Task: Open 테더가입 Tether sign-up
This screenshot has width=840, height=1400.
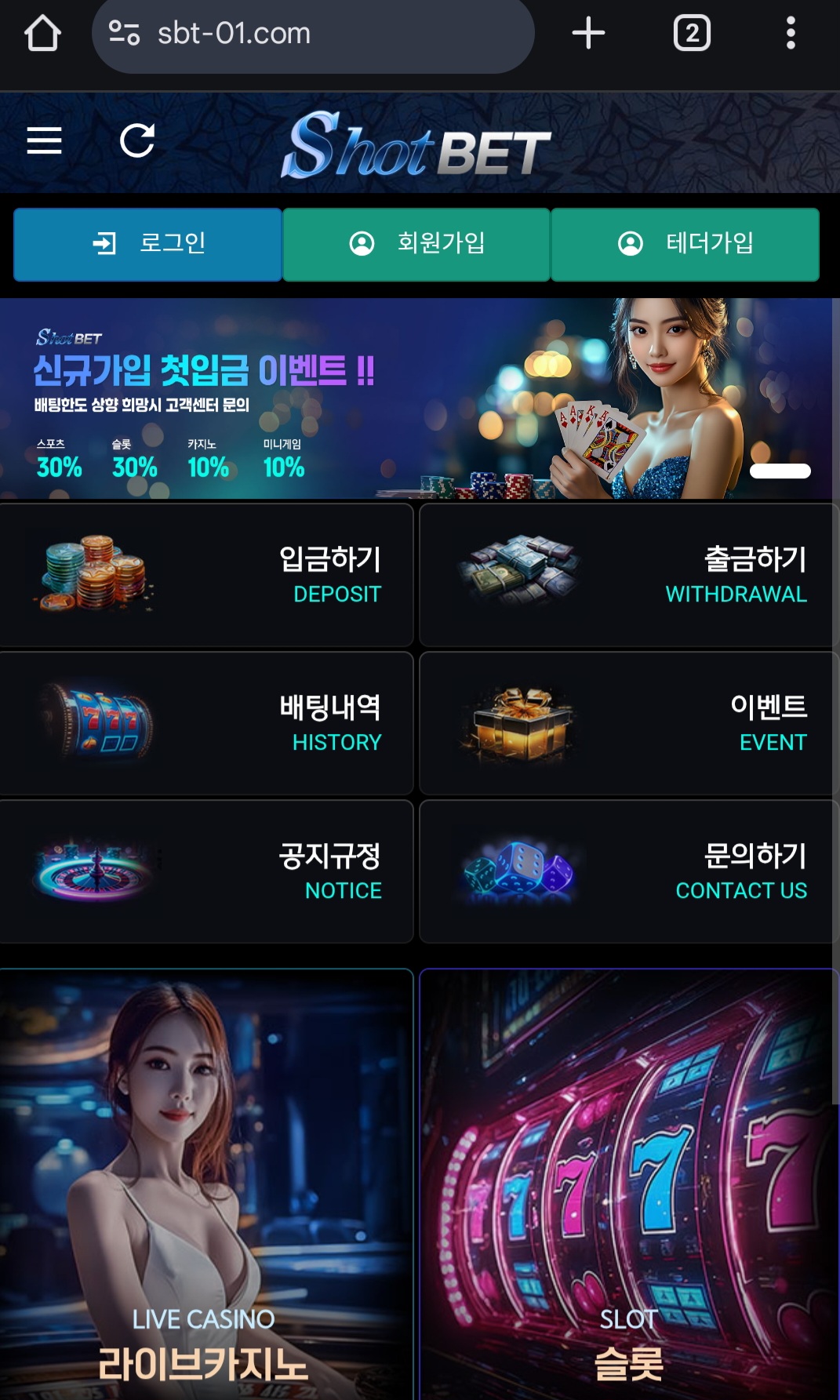Action: pos(685,244)
